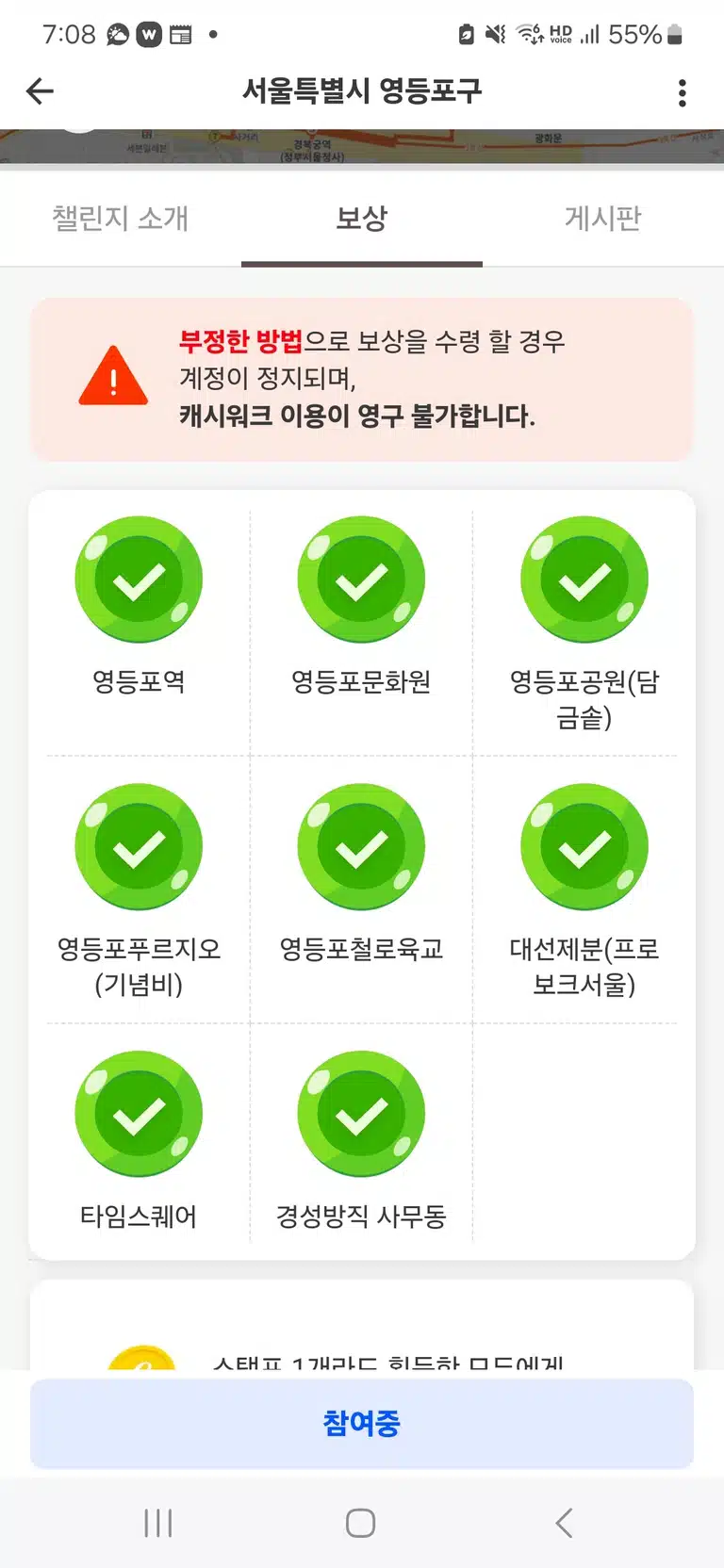The width and height of the screenshot is (724, 1568).
Task: Open recent apps from the navigation bar
Action: (158, 1523)
